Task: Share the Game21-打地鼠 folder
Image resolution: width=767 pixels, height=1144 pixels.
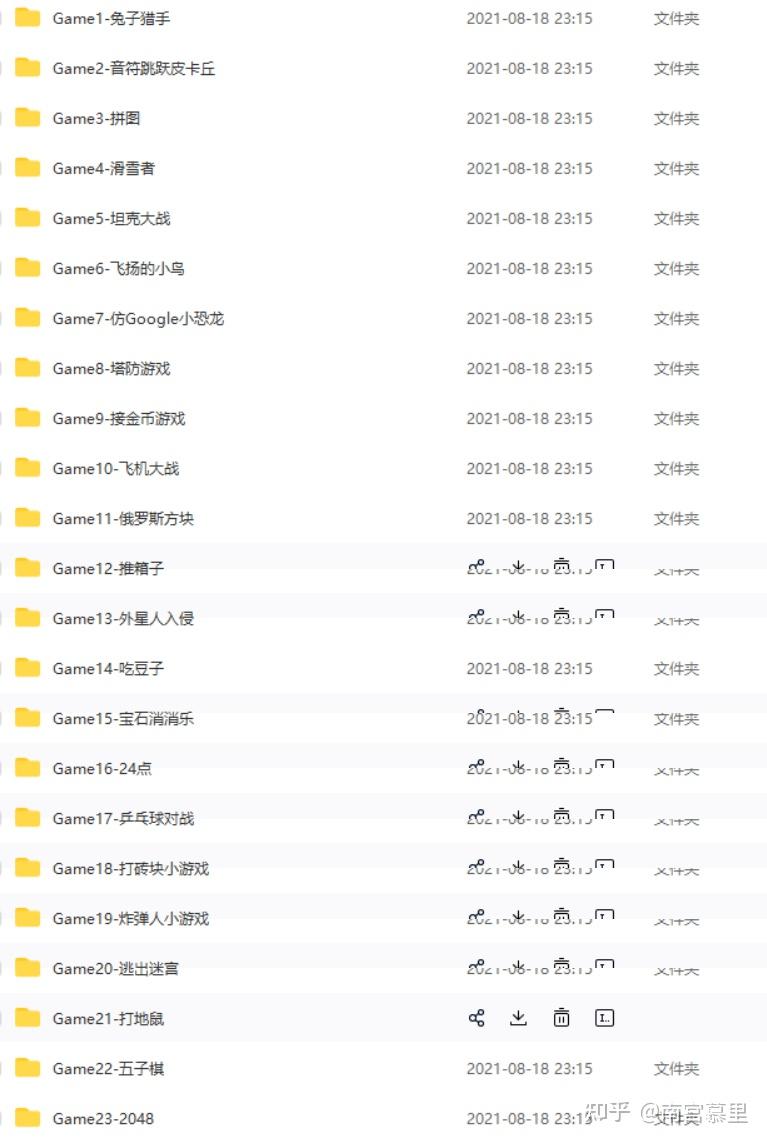Action: (476, 1018)
